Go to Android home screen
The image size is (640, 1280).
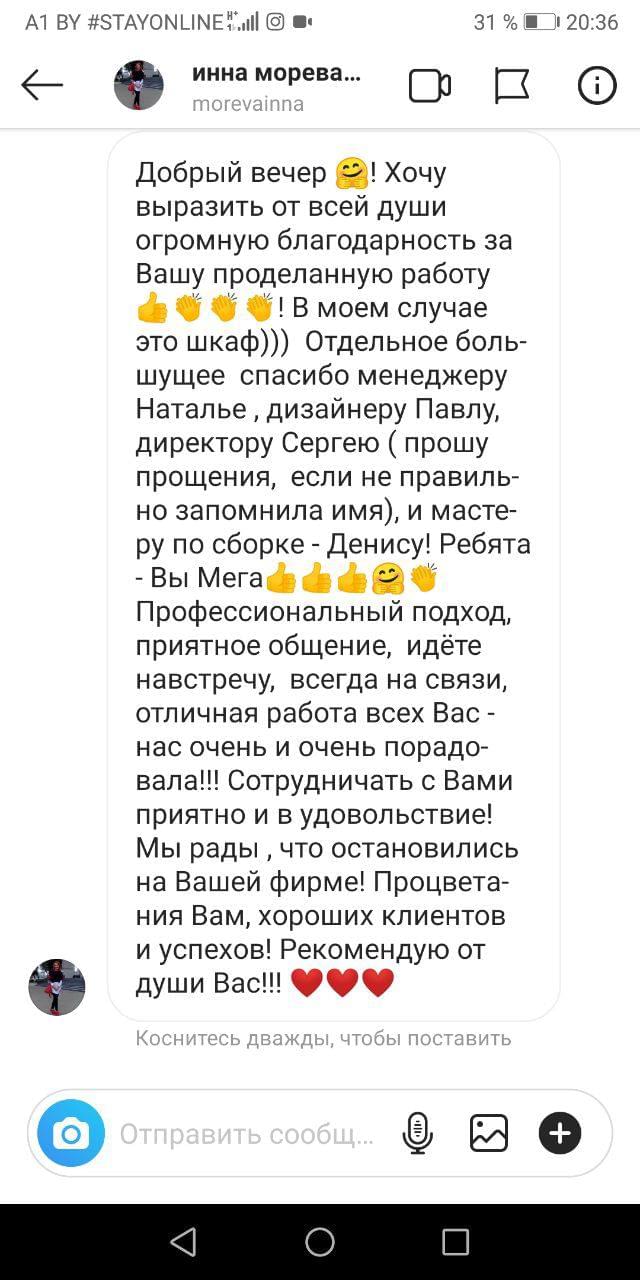coord(320,1242)
